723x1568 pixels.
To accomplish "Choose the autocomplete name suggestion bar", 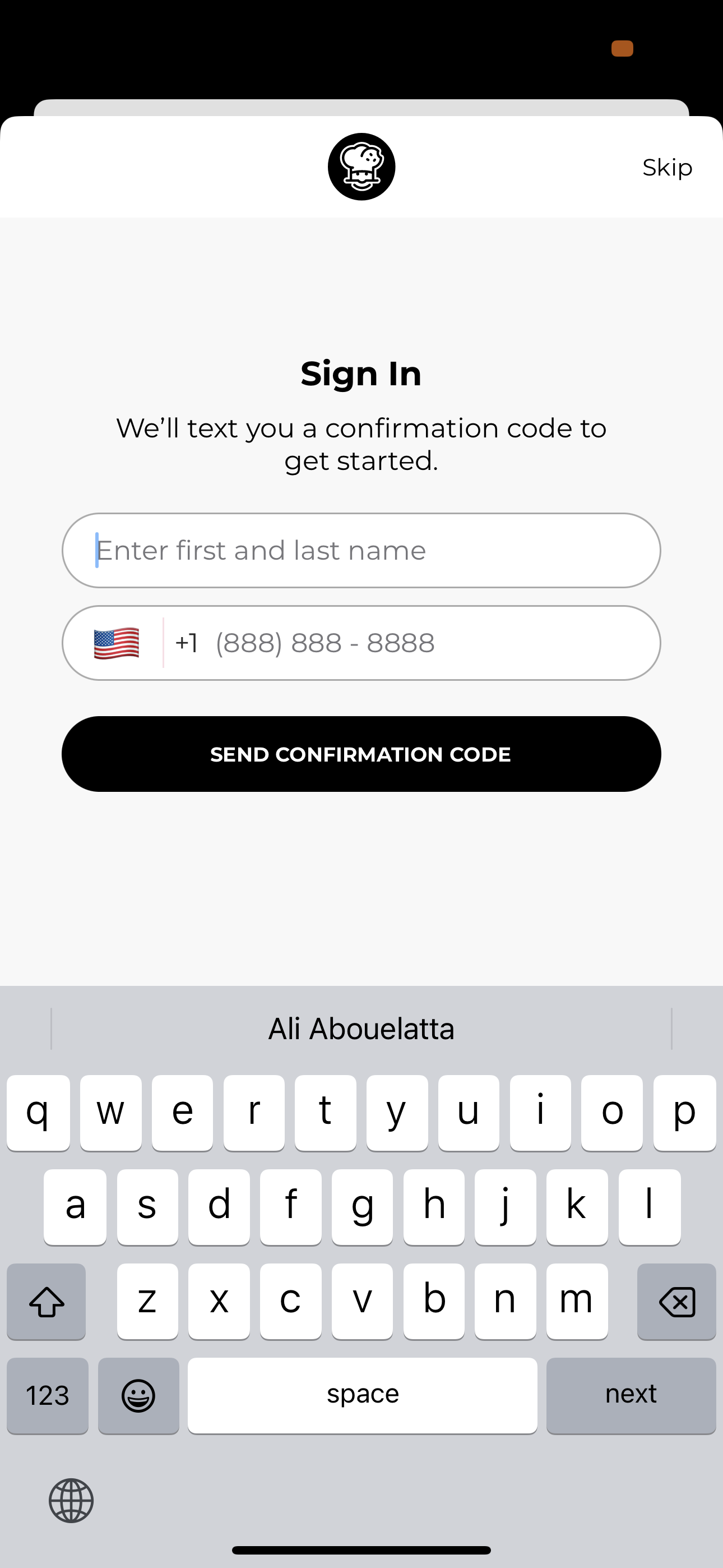I will click(361, 1028).
